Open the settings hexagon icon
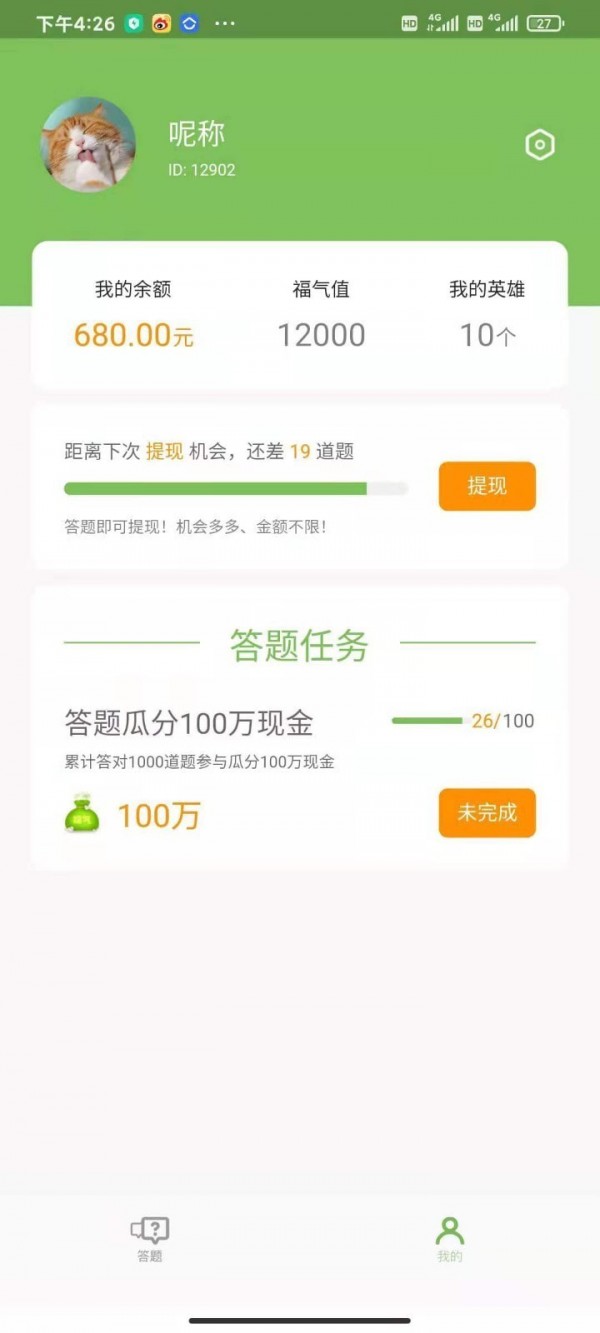 (540, 145)
